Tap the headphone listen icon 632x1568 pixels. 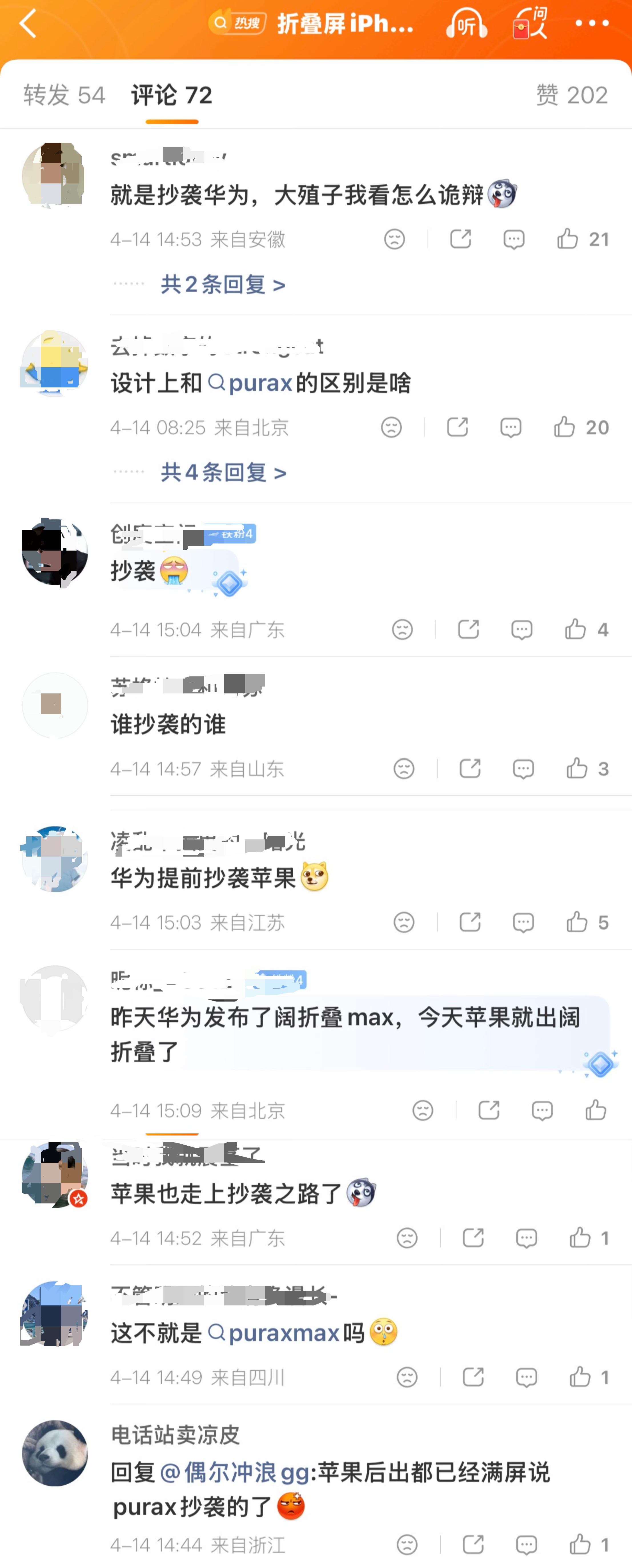click(466, 24)
